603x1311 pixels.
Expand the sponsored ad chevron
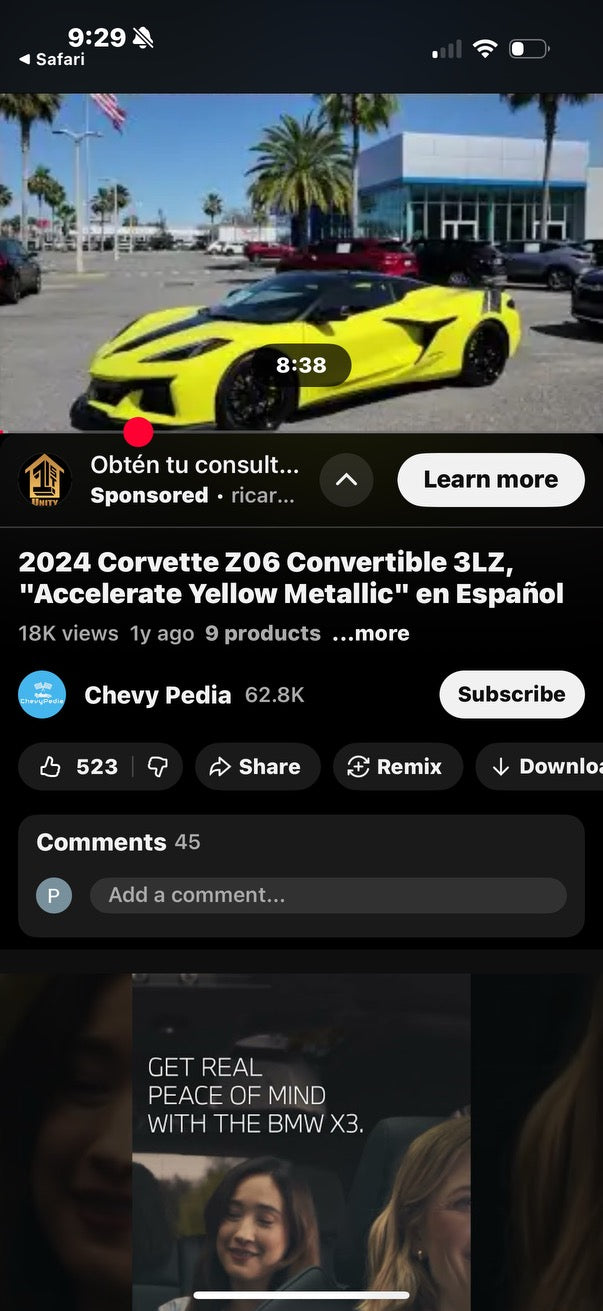346,480
